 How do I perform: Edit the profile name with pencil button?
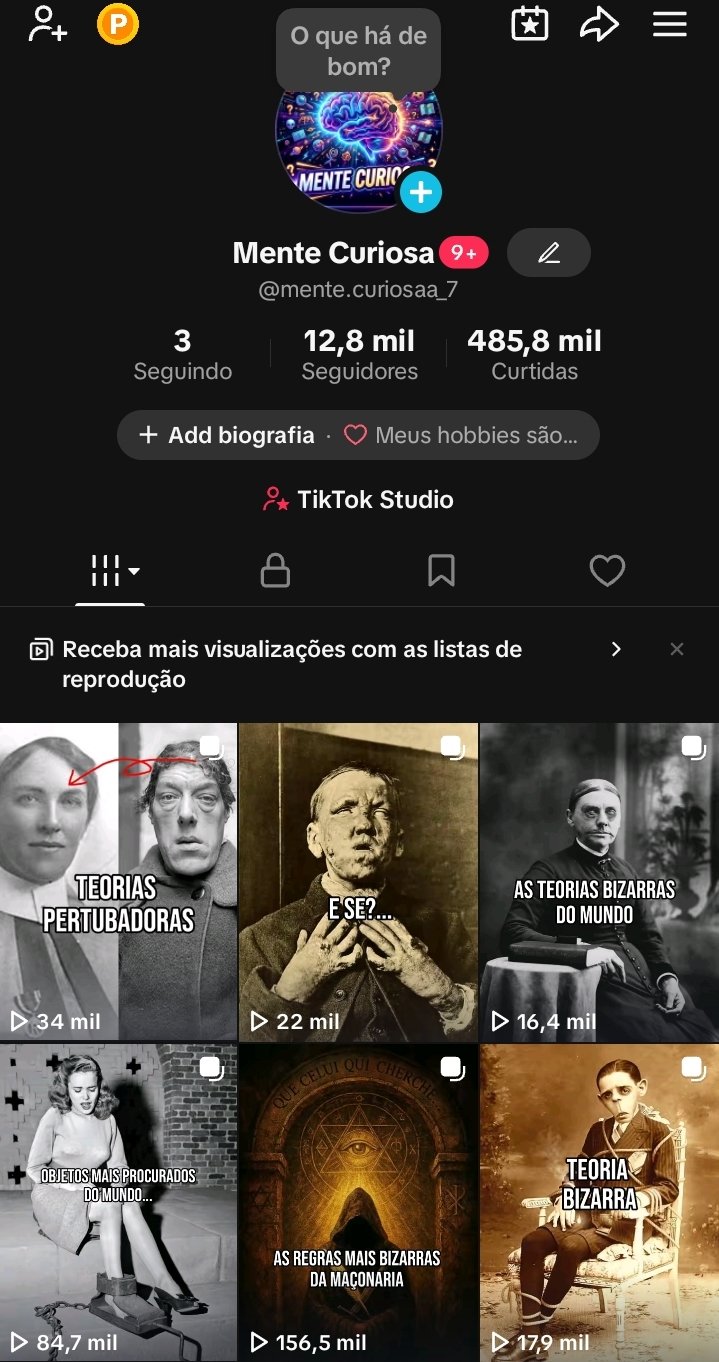(x=549, y=253)
